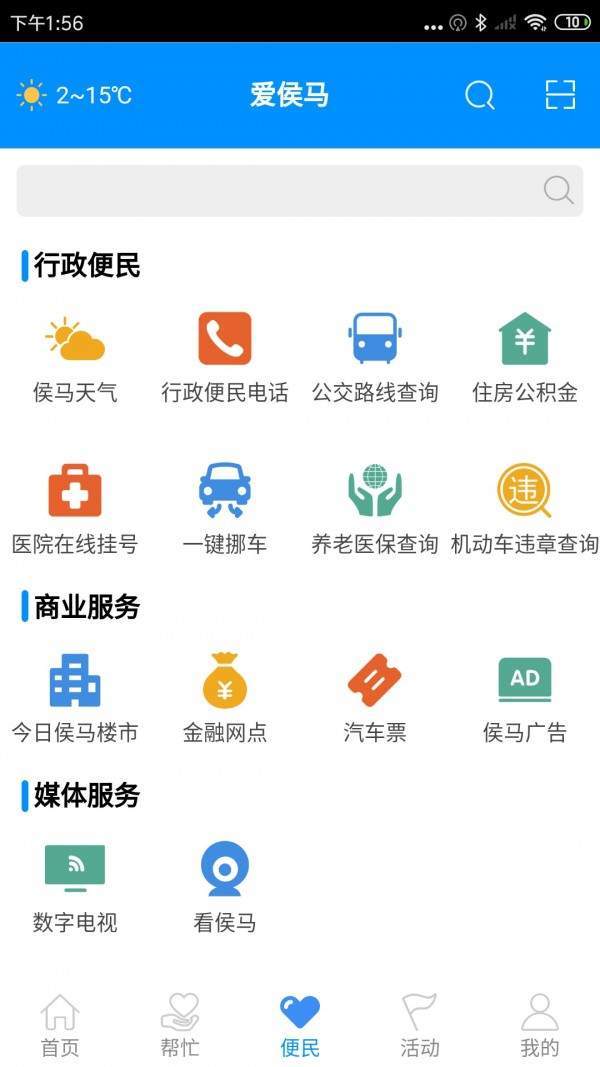Open 今日侯马楼市 real estate

[75, 698]
